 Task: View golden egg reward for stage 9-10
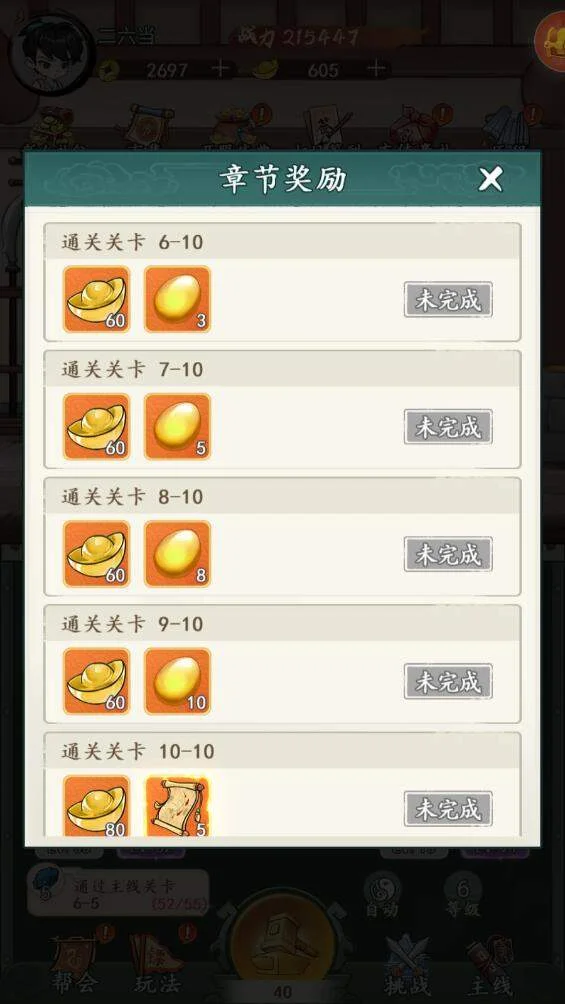(177, 682)
